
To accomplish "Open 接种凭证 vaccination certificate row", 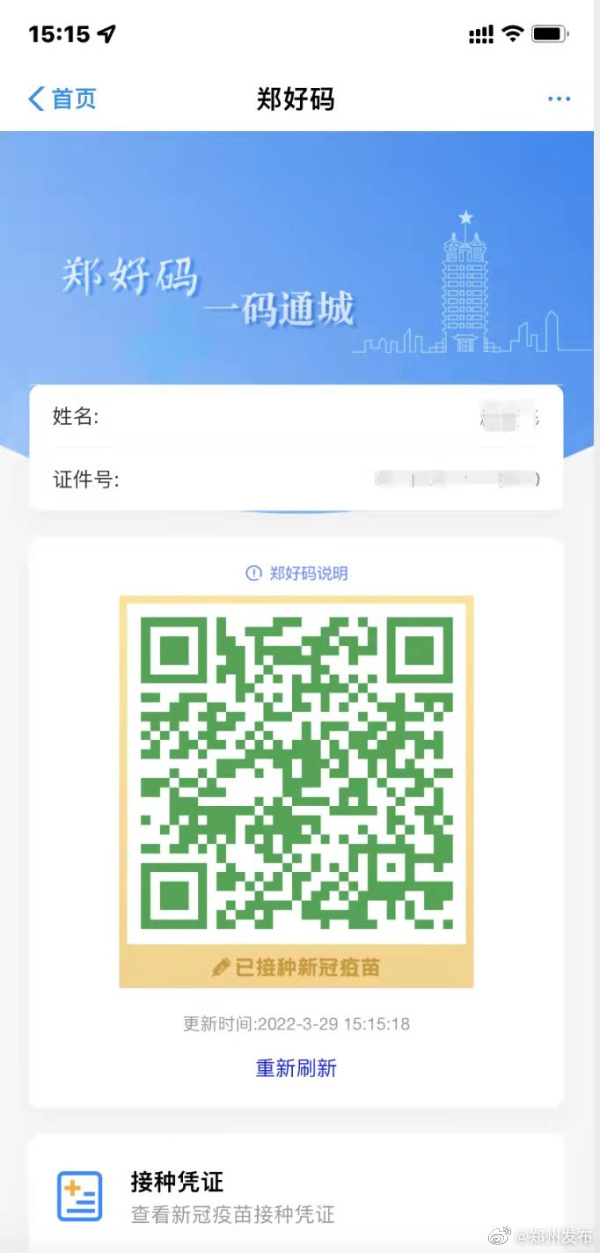I will coord(296,1197).
